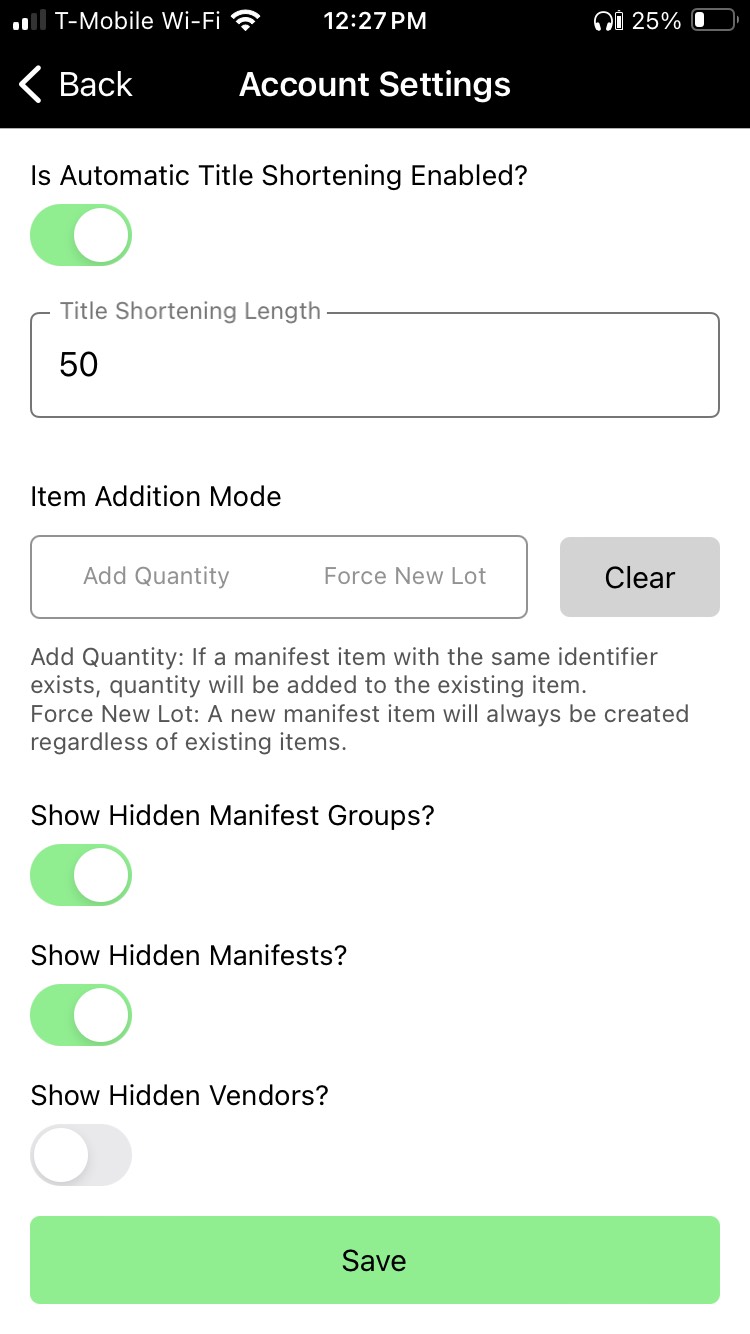Save the account settings
Image resolution: width=750 pixels, height=1334 pixels.
point(375,1260)
